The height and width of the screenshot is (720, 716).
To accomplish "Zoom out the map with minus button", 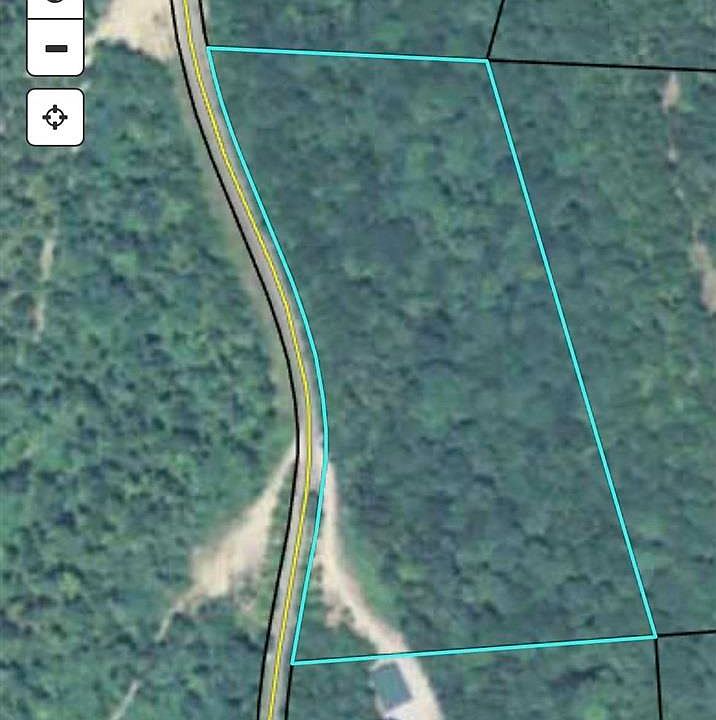I will tap(55, 47).
